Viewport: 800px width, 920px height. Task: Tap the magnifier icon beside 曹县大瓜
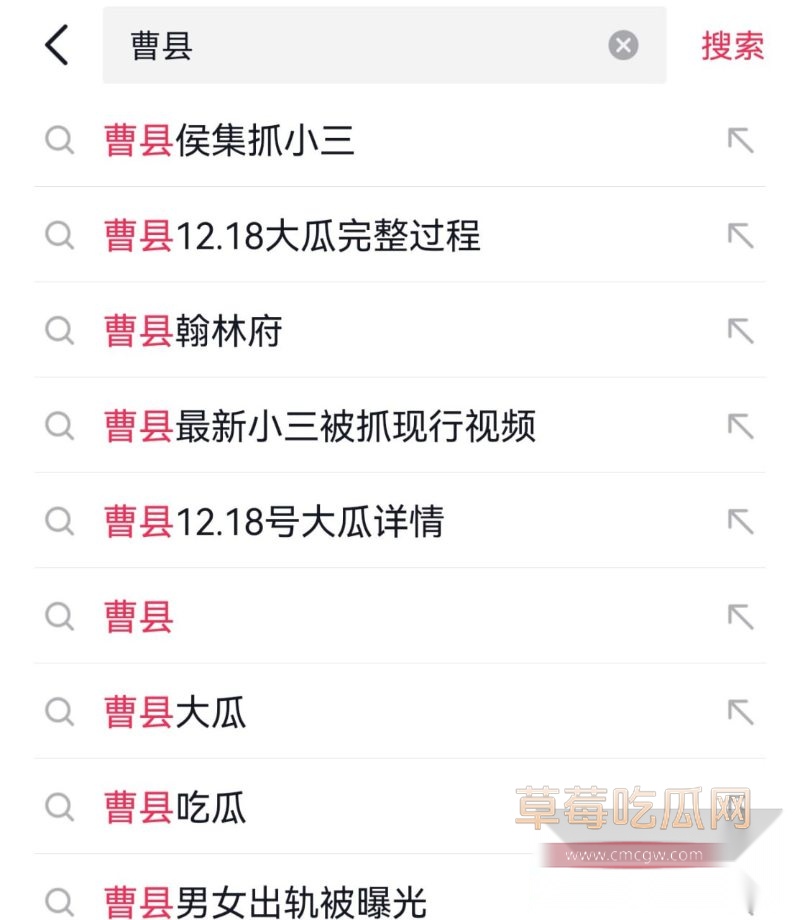60,714
